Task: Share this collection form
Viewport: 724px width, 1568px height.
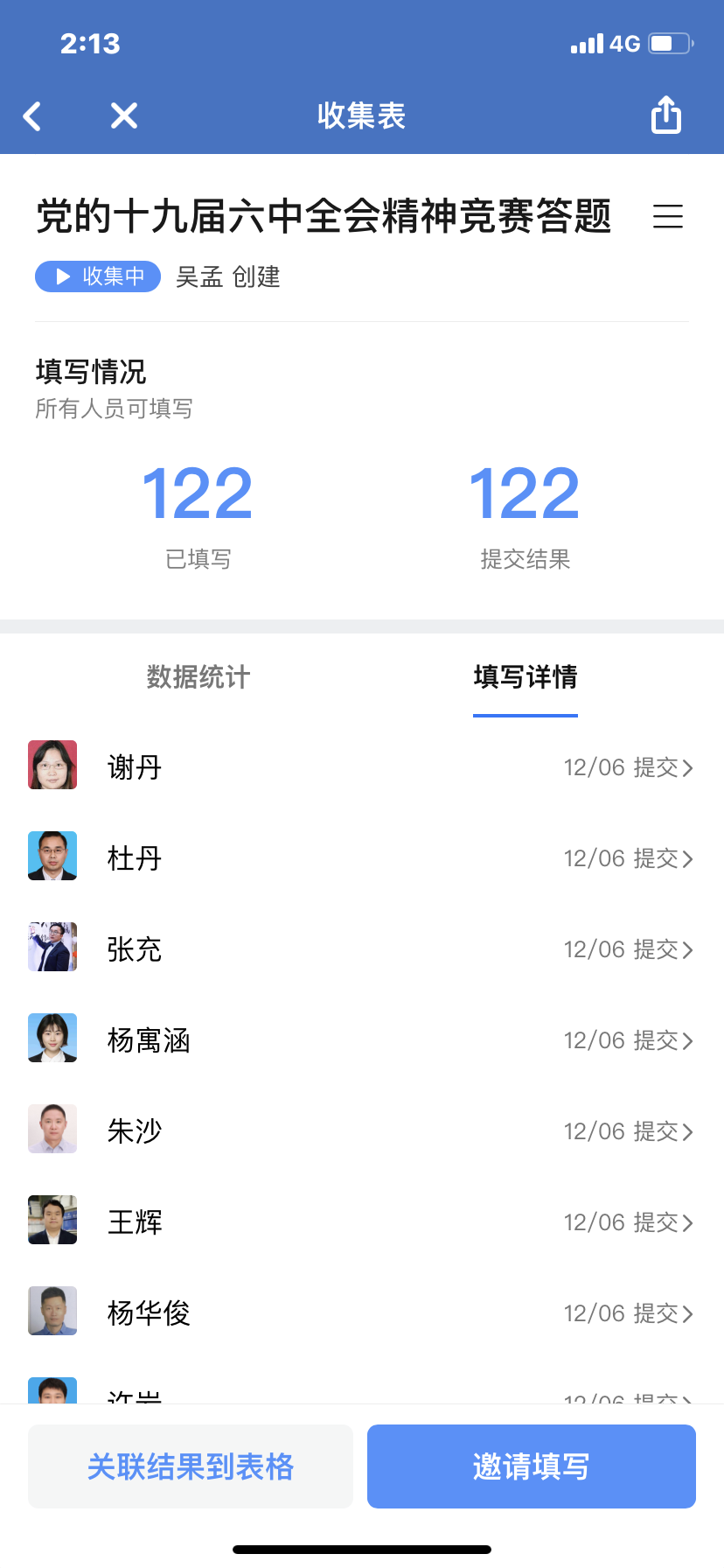Action: pos(666,115)
